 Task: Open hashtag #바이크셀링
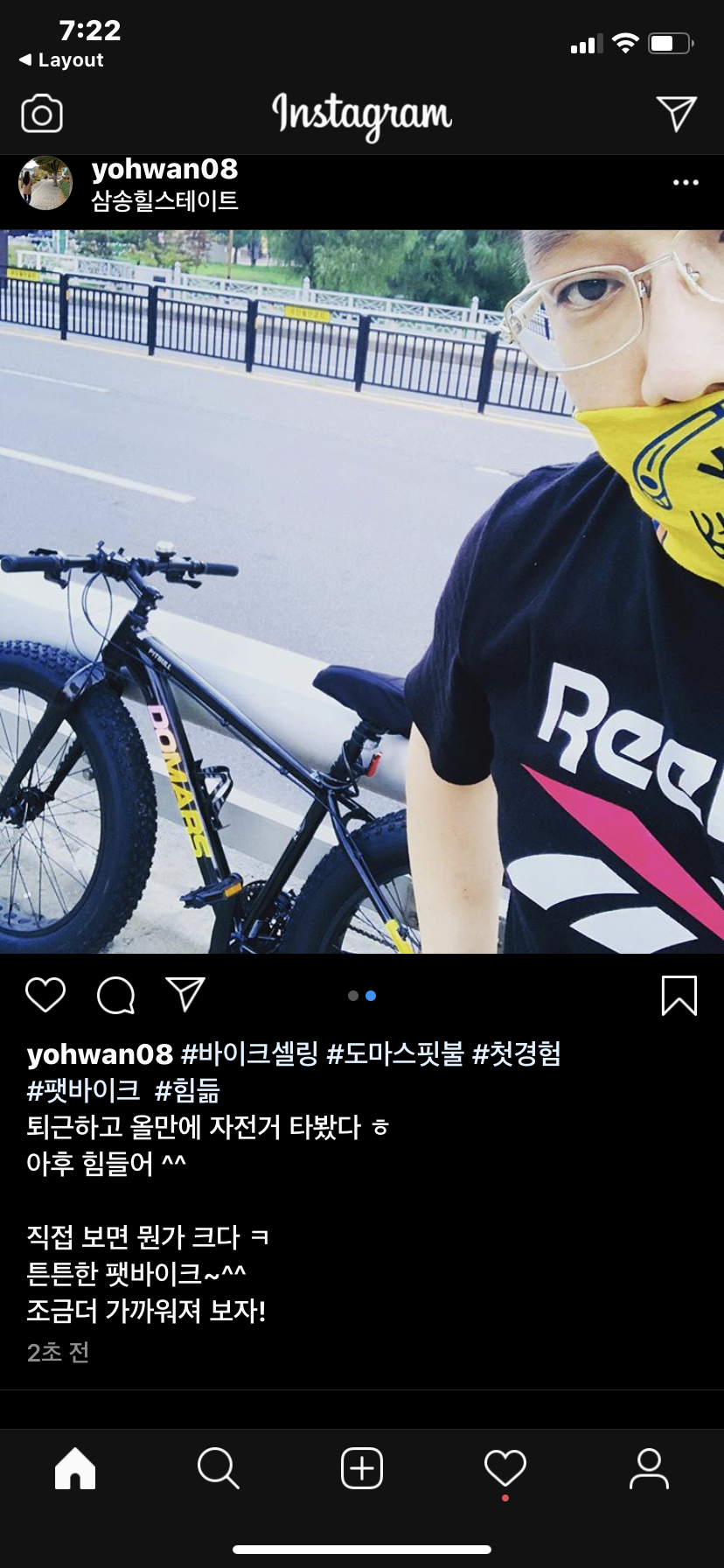(249, 1053)
